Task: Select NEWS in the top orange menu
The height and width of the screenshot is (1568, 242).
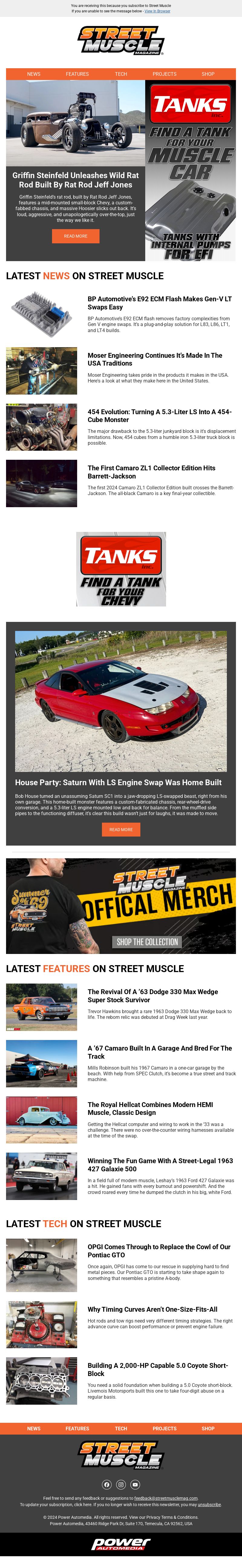Action: click(34, 74)
